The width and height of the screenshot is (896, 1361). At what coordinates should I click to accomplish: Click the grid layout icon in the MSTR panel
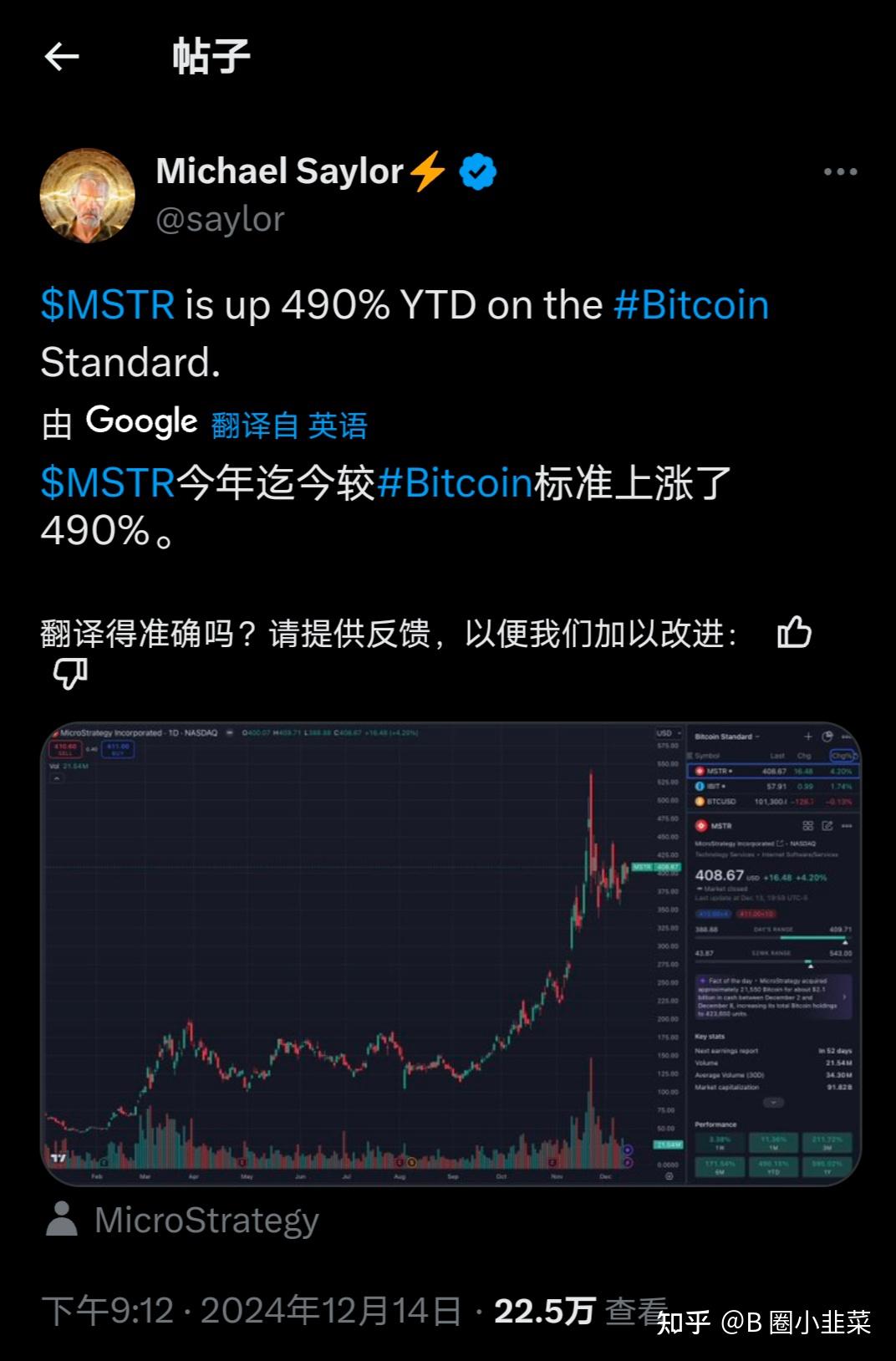click(x=807, y=825)
